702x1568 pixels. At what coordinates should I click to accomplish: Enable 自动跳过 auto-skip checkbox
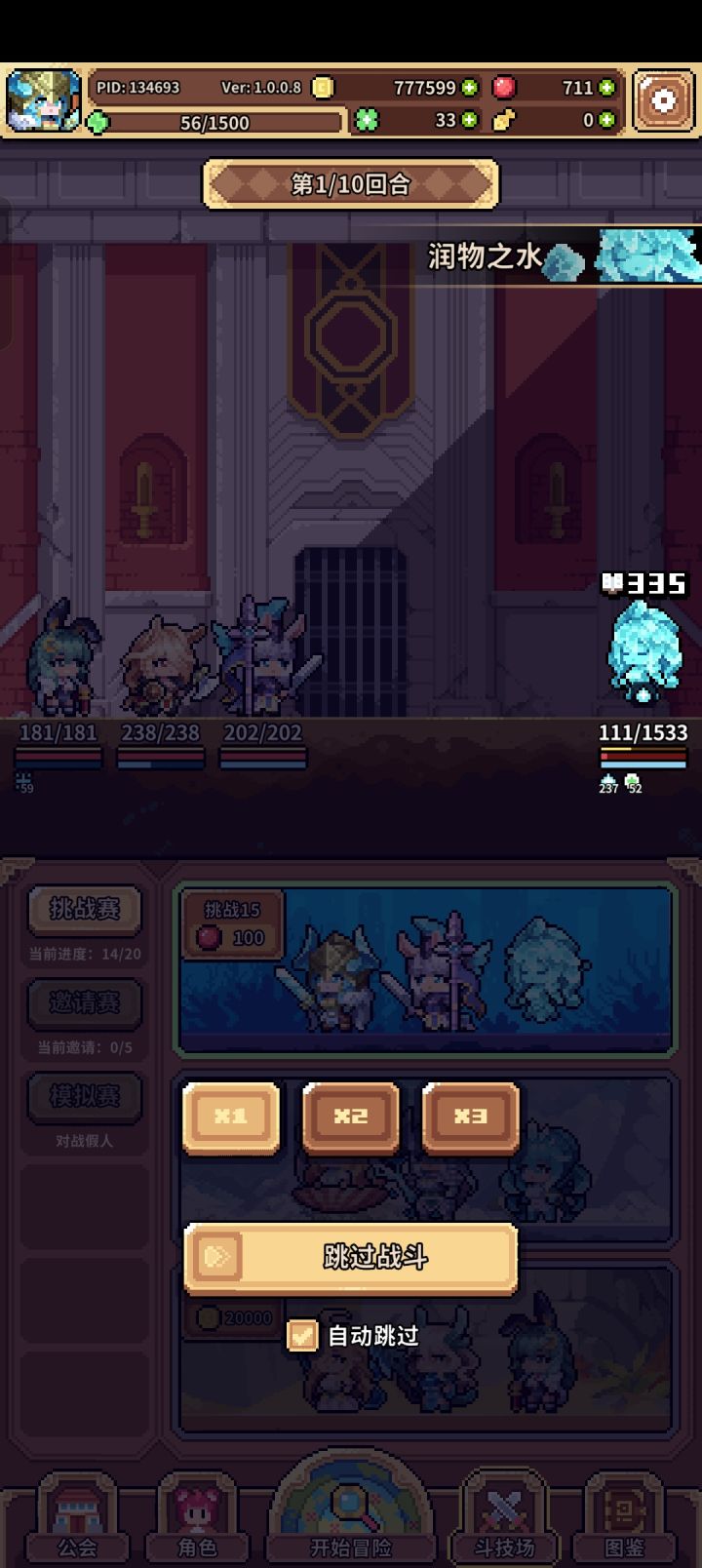303,1337
